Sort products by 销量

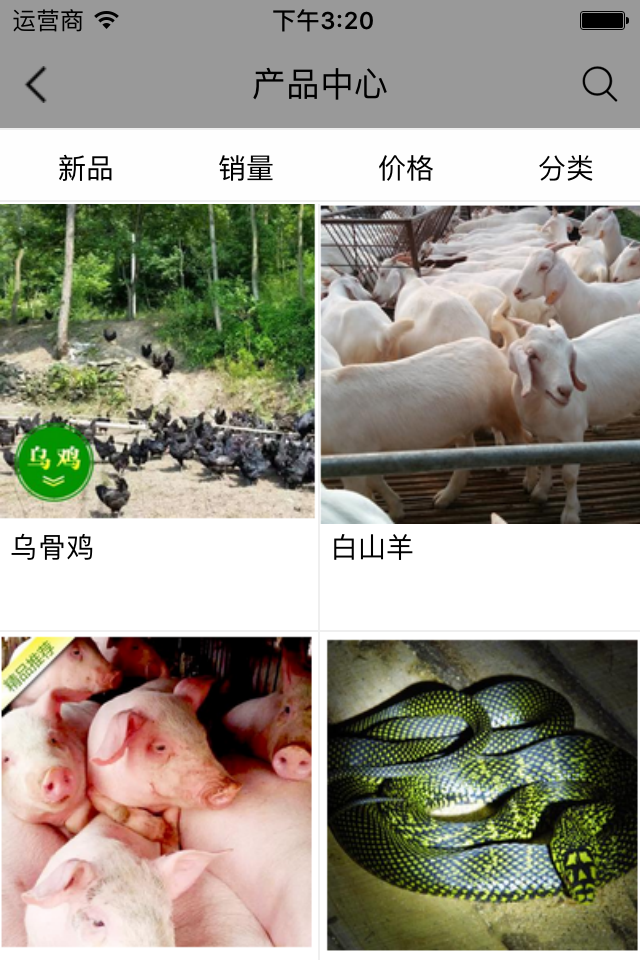(x=246, y=168)
